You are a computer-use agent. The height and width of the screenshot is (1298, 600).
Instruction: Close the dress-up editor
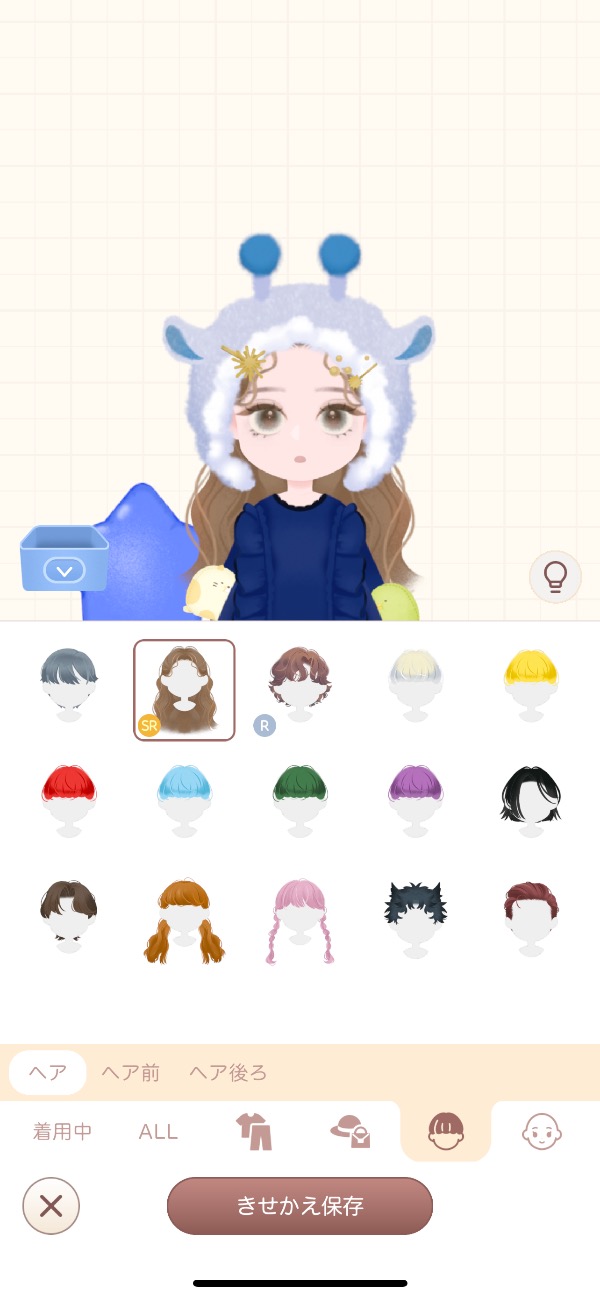pos(50,1206)
